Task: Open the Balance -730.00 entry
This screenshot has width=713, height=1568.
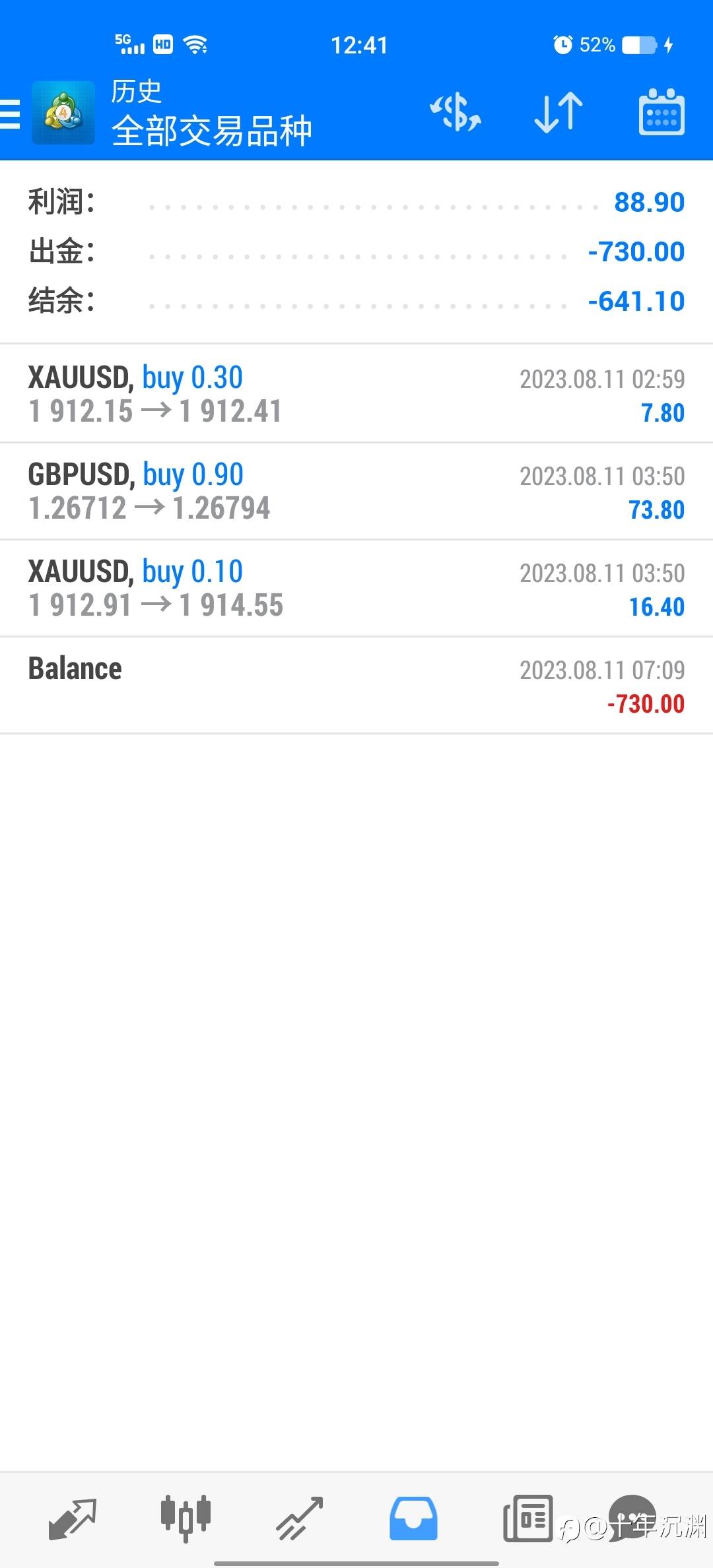Action: [356, 685]
